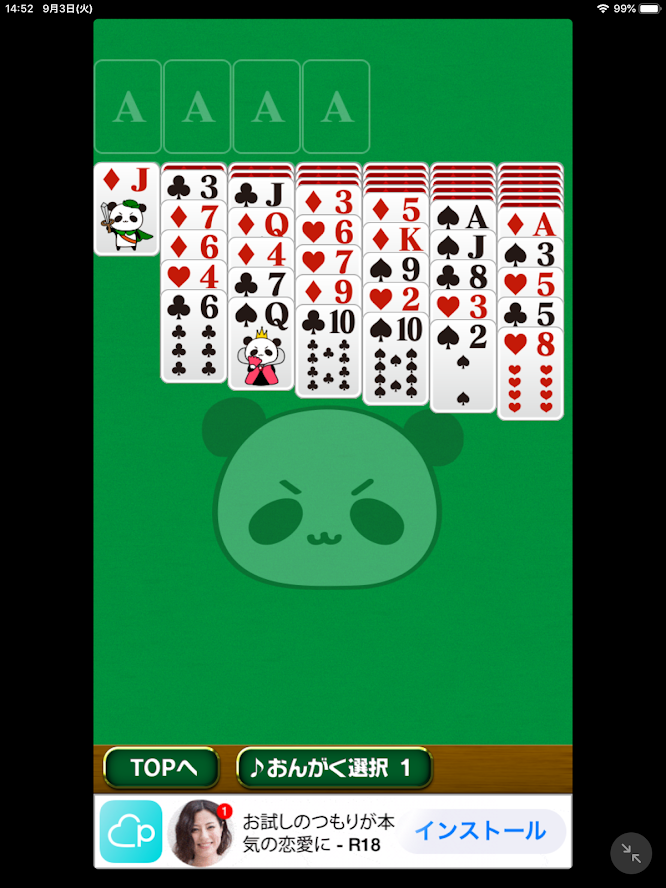Open the おんがく選択 music selection button
This screenshot has height=888, width=666.
(334, 768)
